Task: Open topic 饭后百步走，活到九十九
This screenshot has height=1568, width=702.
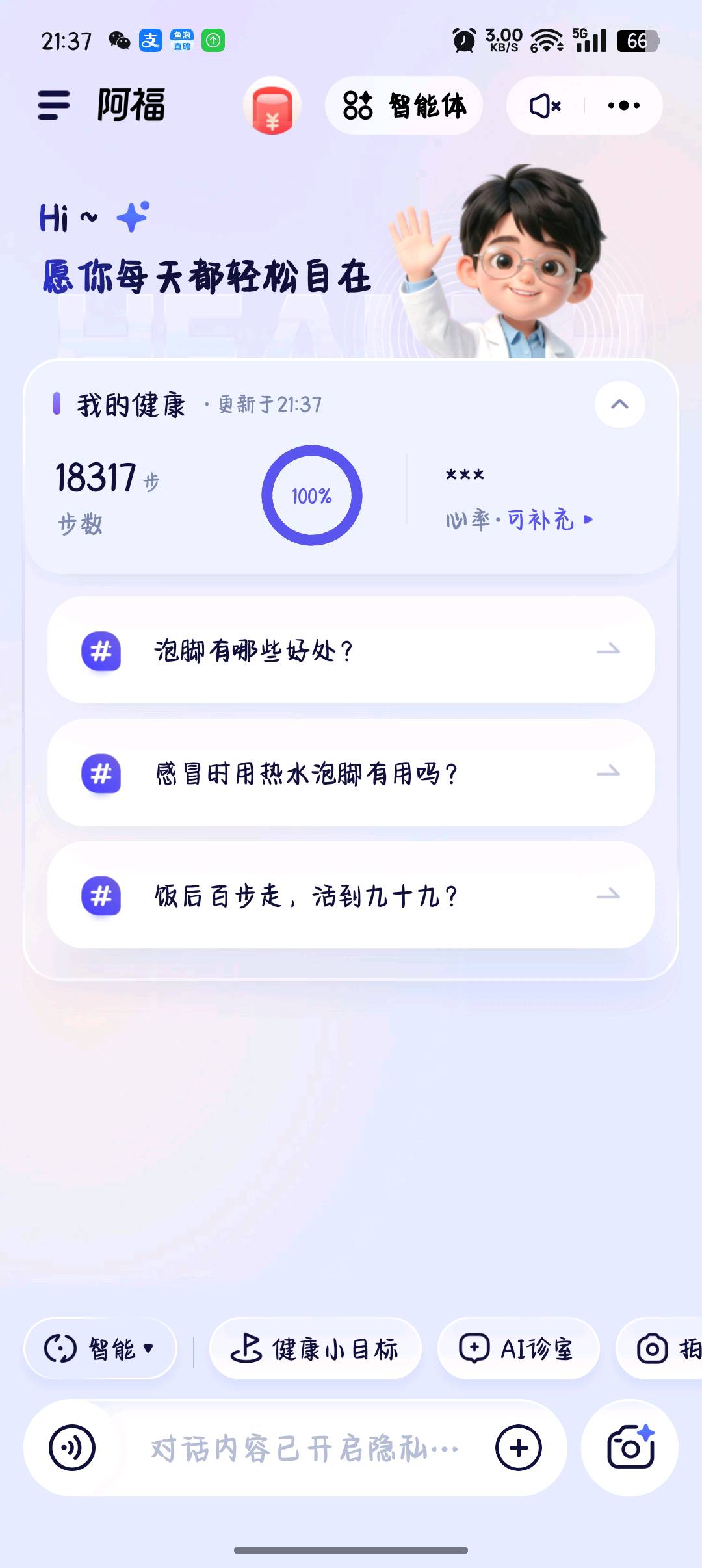Action: click(x=351, y=896)
